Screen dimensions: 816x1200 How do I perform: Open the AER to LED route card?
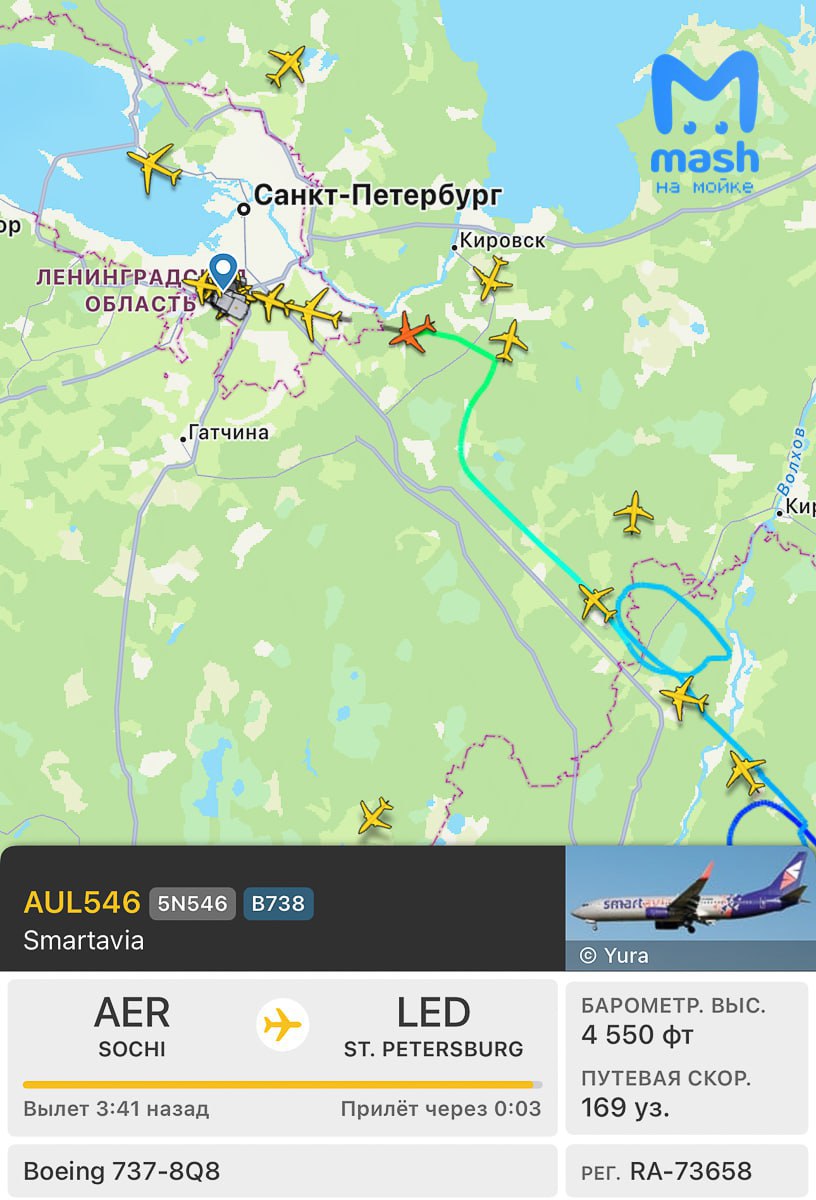pyautogui.click(x=282, y=1056)
